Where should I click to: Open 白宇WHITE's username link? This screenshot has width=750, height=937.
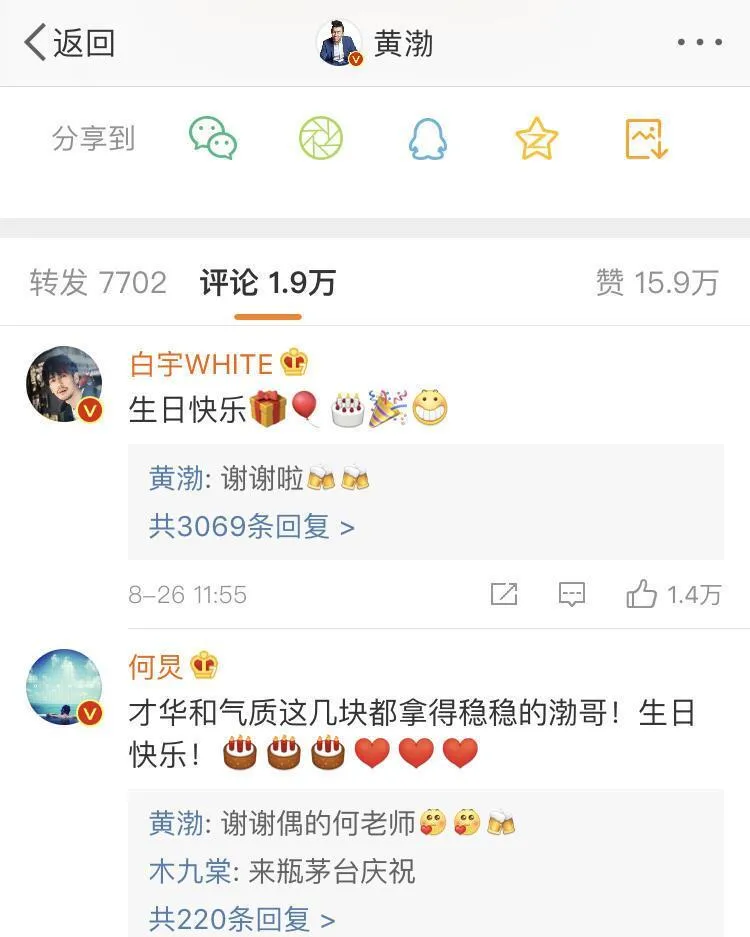(x=201, y=363)
